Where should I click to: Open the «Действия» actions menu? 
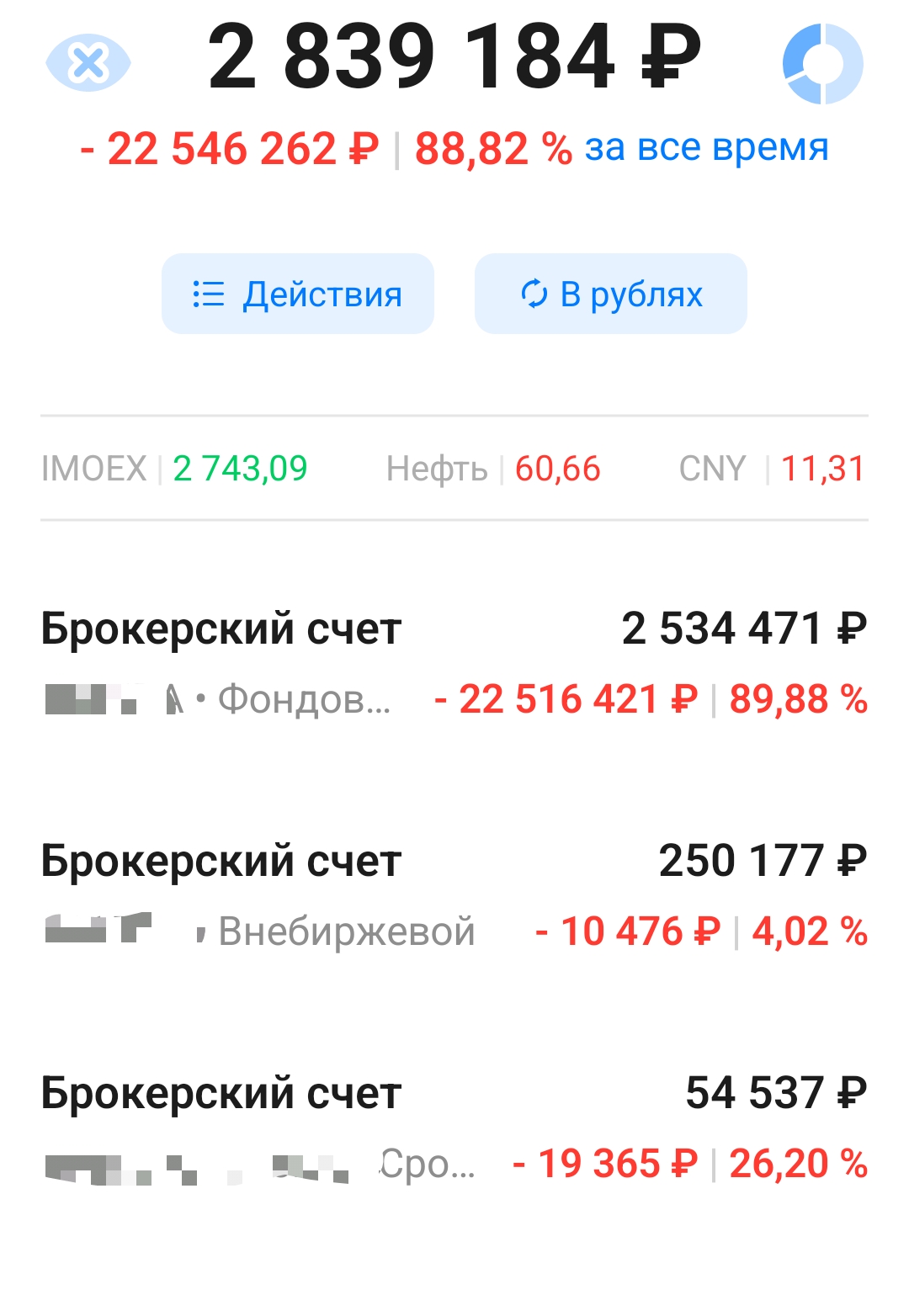pos(298,295)
